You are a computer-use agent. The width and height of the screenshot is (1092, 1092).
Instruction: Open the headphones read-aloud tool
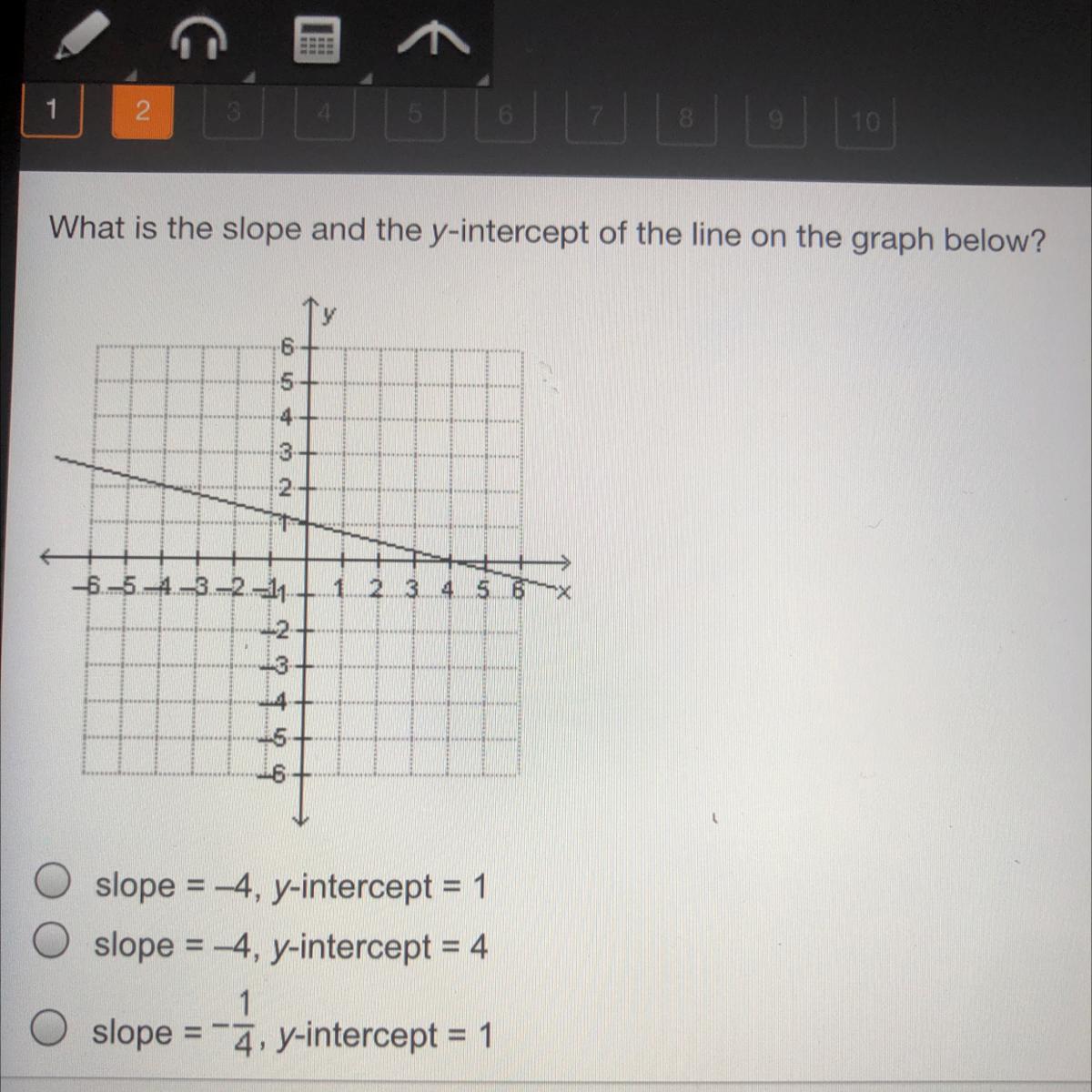click(x=199, y=40)
